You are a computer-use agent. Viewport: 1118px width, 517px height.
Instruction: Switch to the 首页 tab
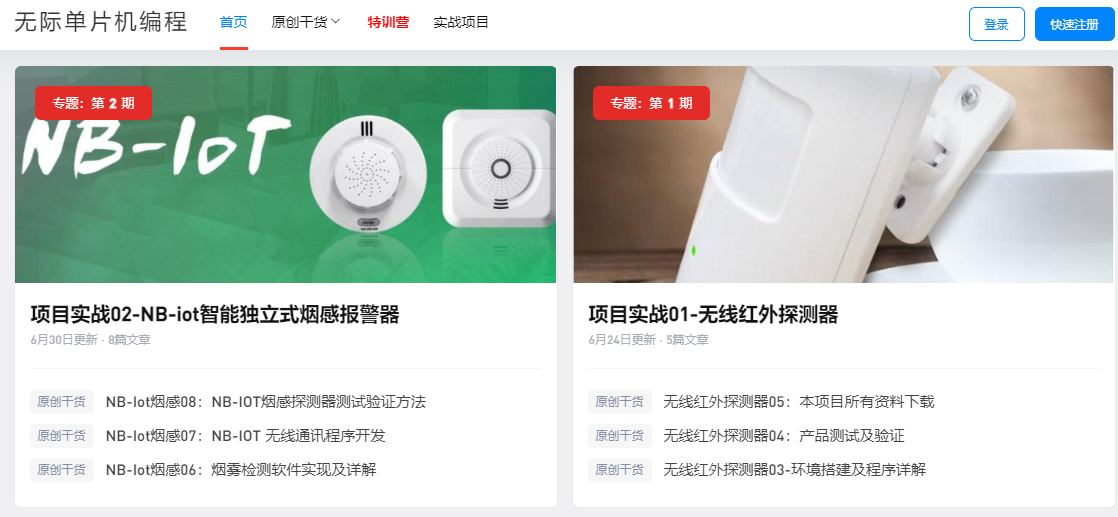pos(233,22)
